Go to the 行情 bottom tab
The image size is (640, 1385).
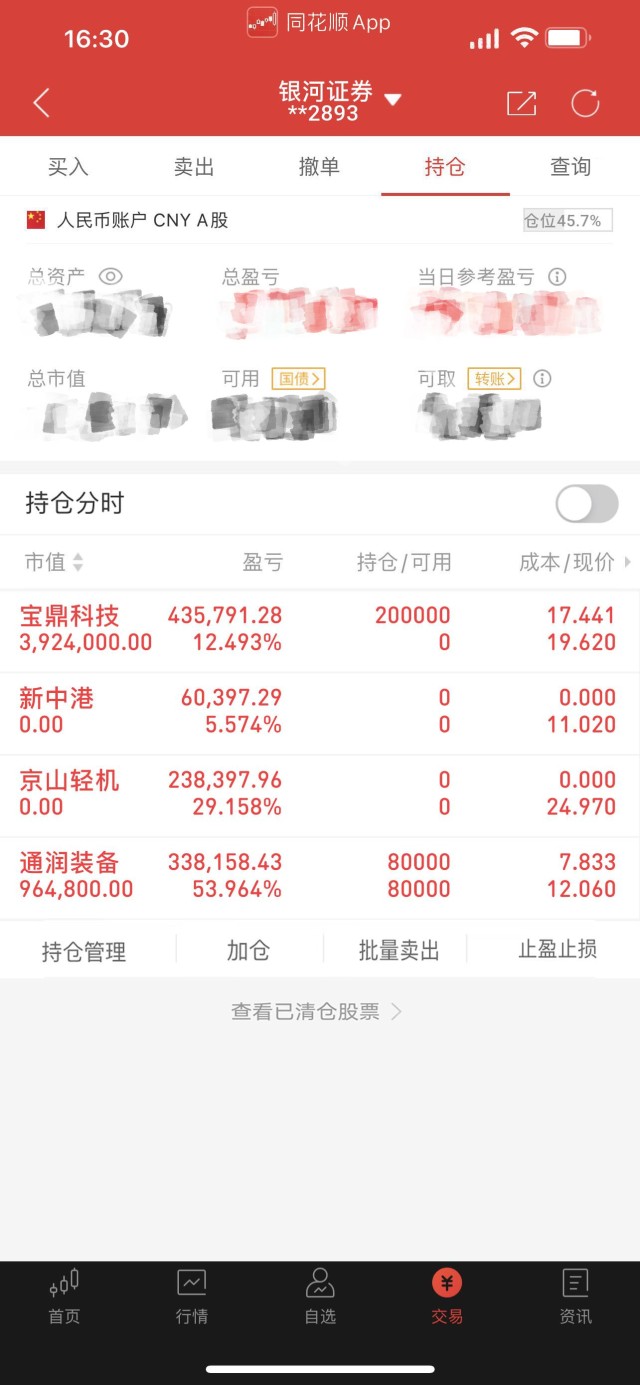[192, 1296]
